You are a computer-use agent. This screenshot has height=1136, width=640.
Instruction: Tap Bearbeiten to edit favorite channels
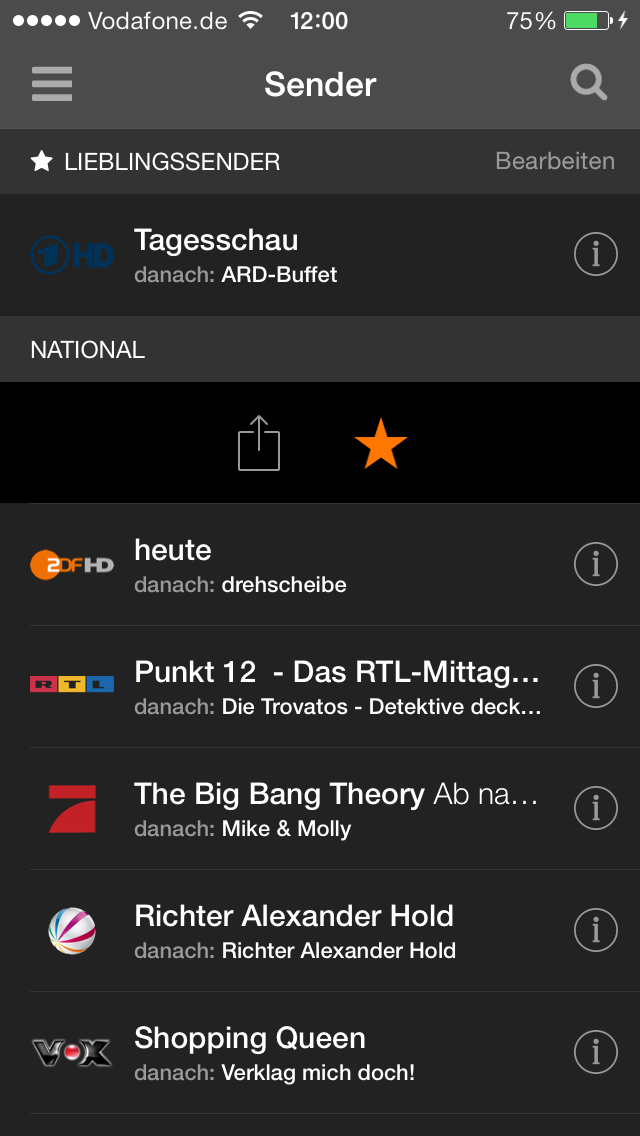coord(555,161)
